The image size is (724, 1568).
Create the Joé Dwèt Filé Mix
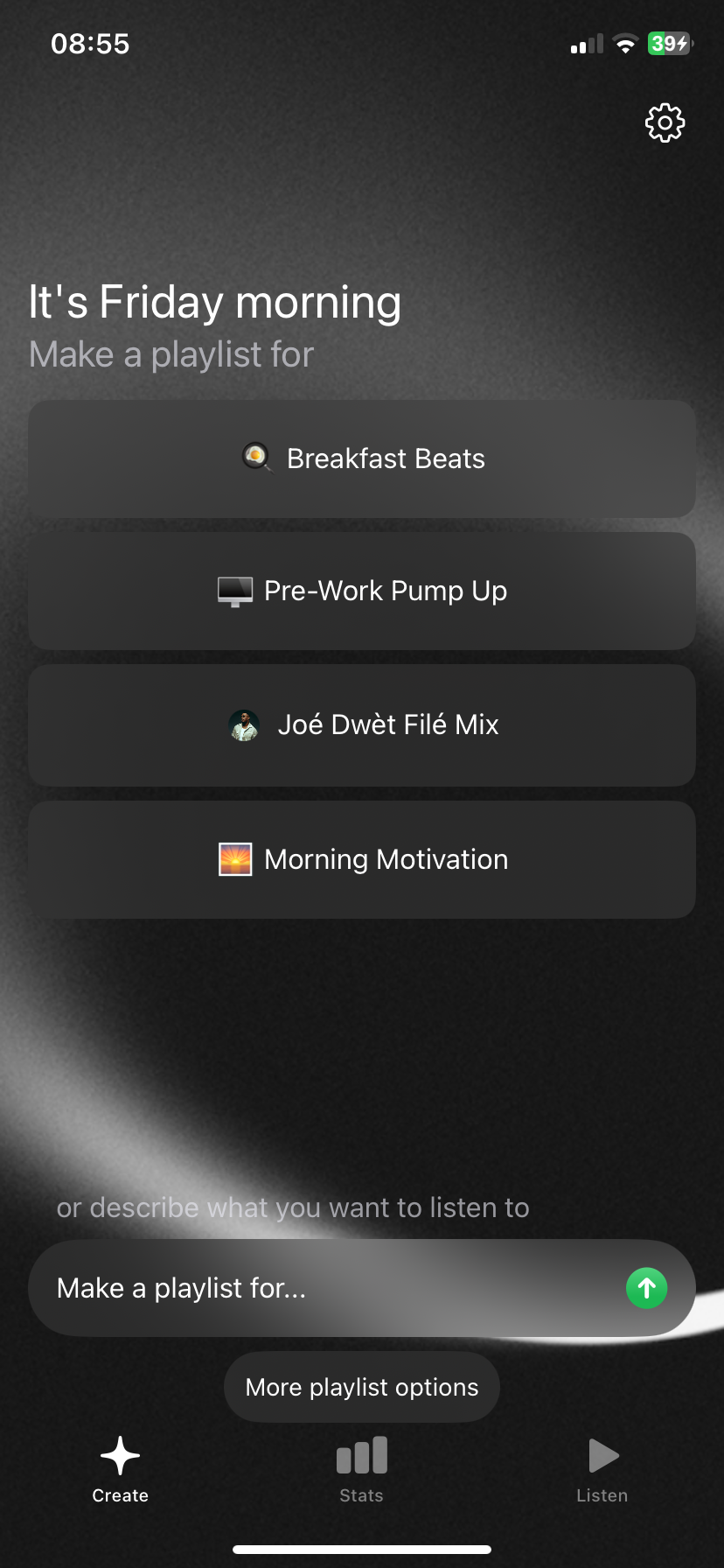(362, 724)
